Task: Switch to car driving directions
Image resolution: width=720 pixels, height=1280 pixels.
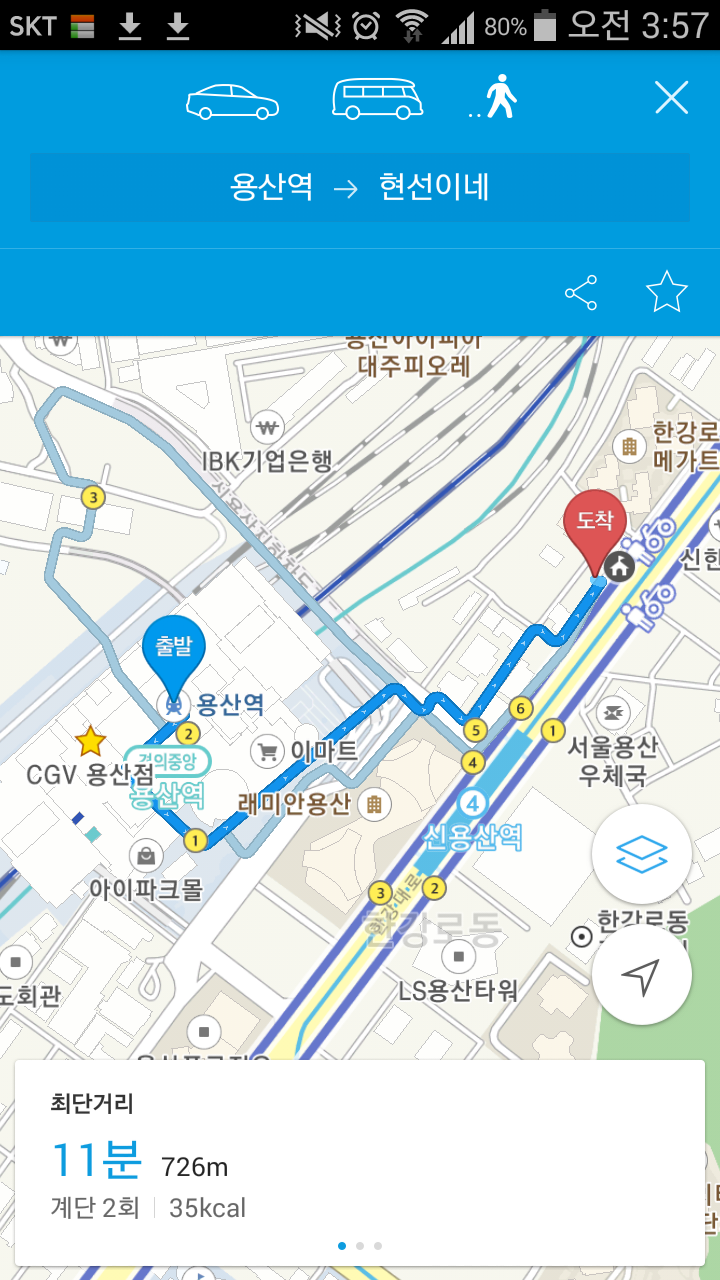Action: click(x=232, y=100)
